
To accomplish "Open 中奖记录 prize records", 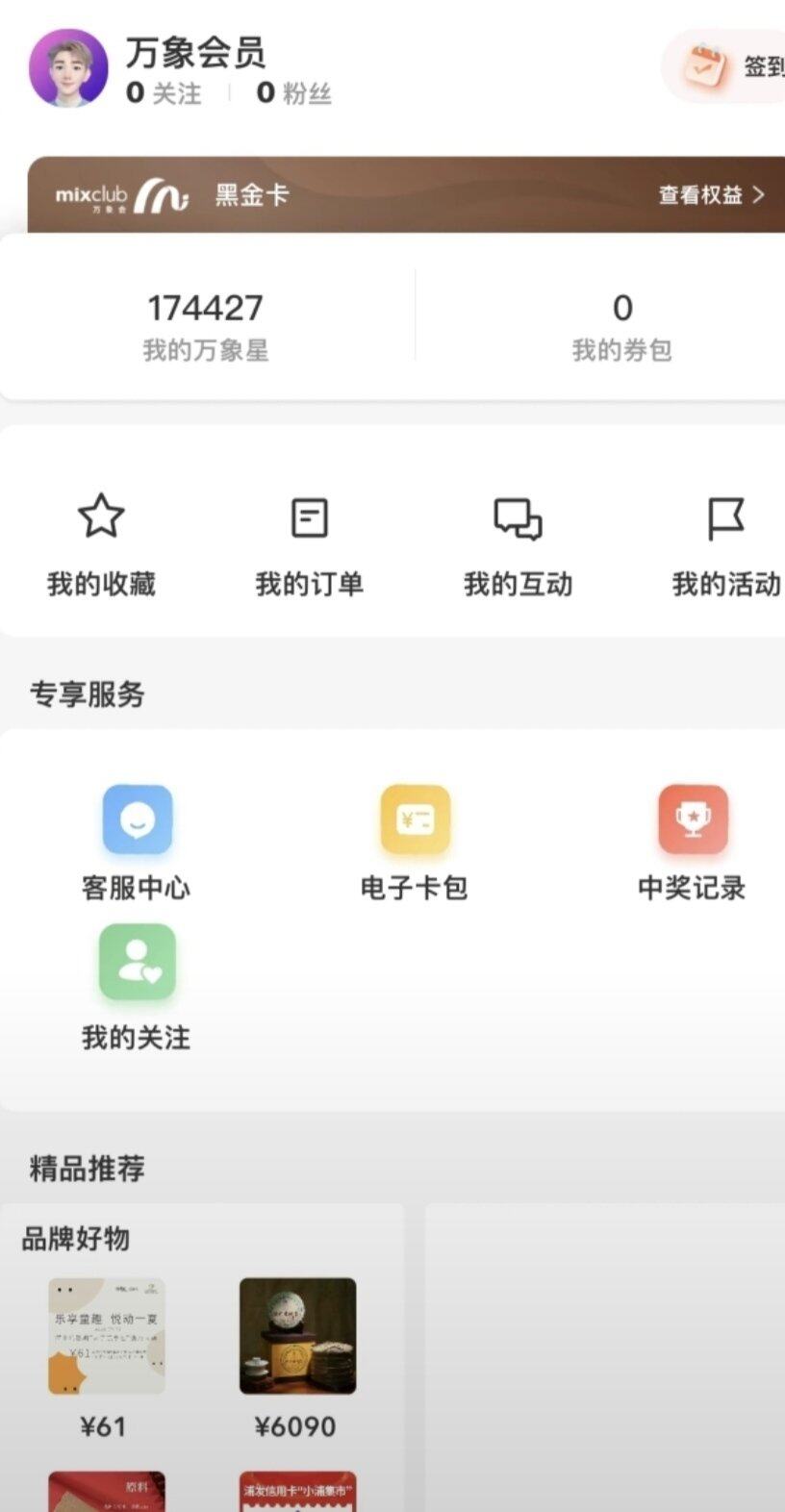I will (692, 842).
